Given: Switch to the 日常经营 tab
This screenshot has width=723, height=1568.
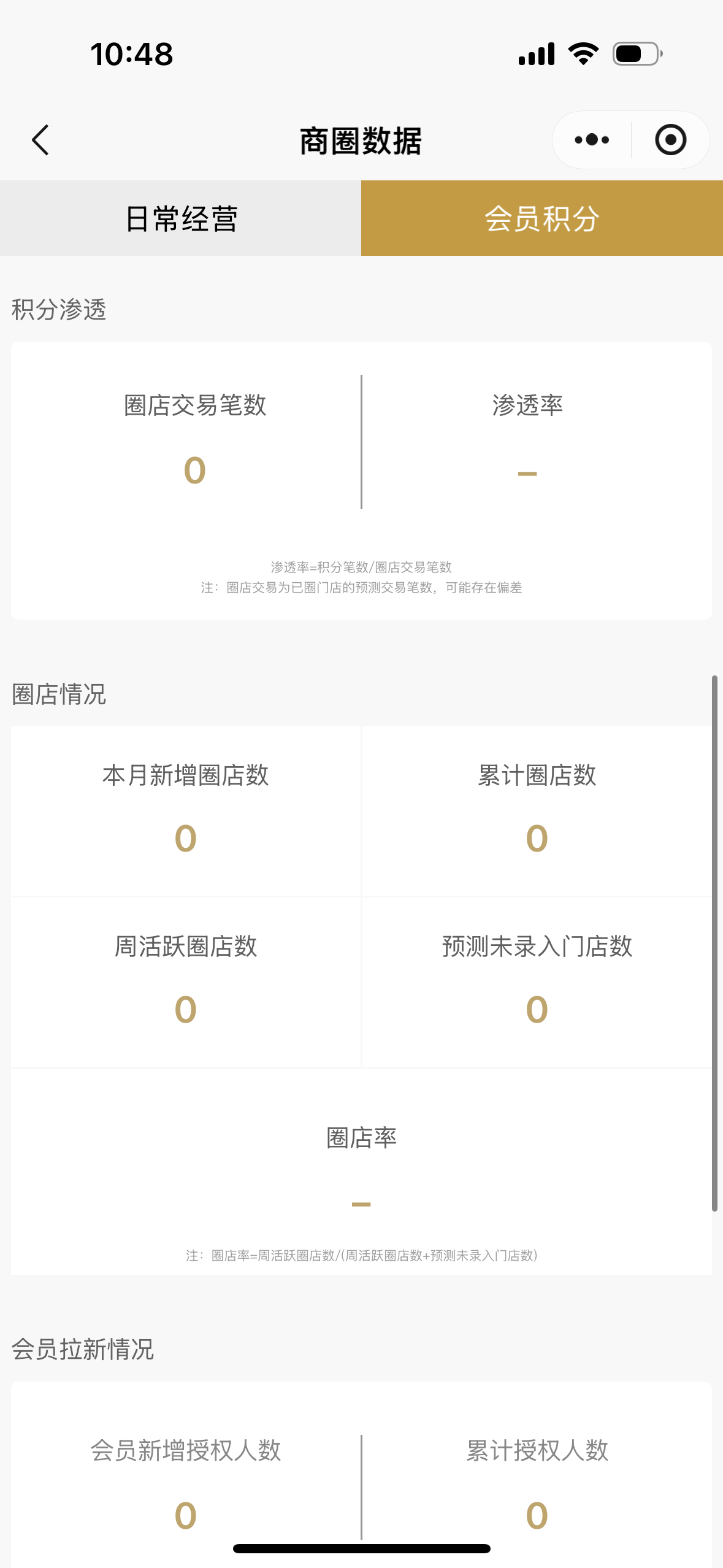Looking at the screenshot, I should pyautogui.click(x=181, y=218).
